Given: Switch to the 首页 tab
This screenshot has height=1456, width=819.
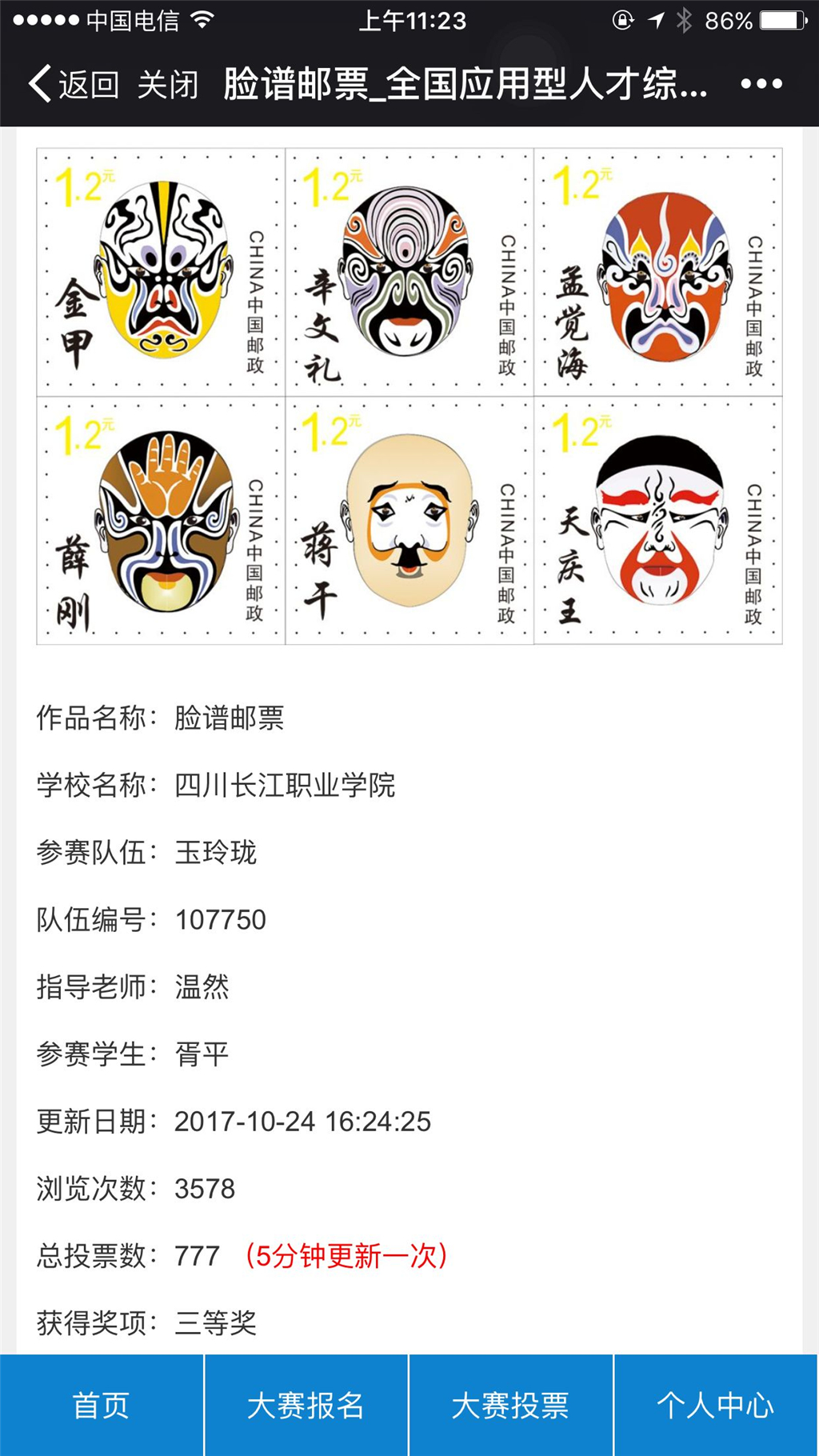Looking at the screenshot, I should tap(101, 1406).
